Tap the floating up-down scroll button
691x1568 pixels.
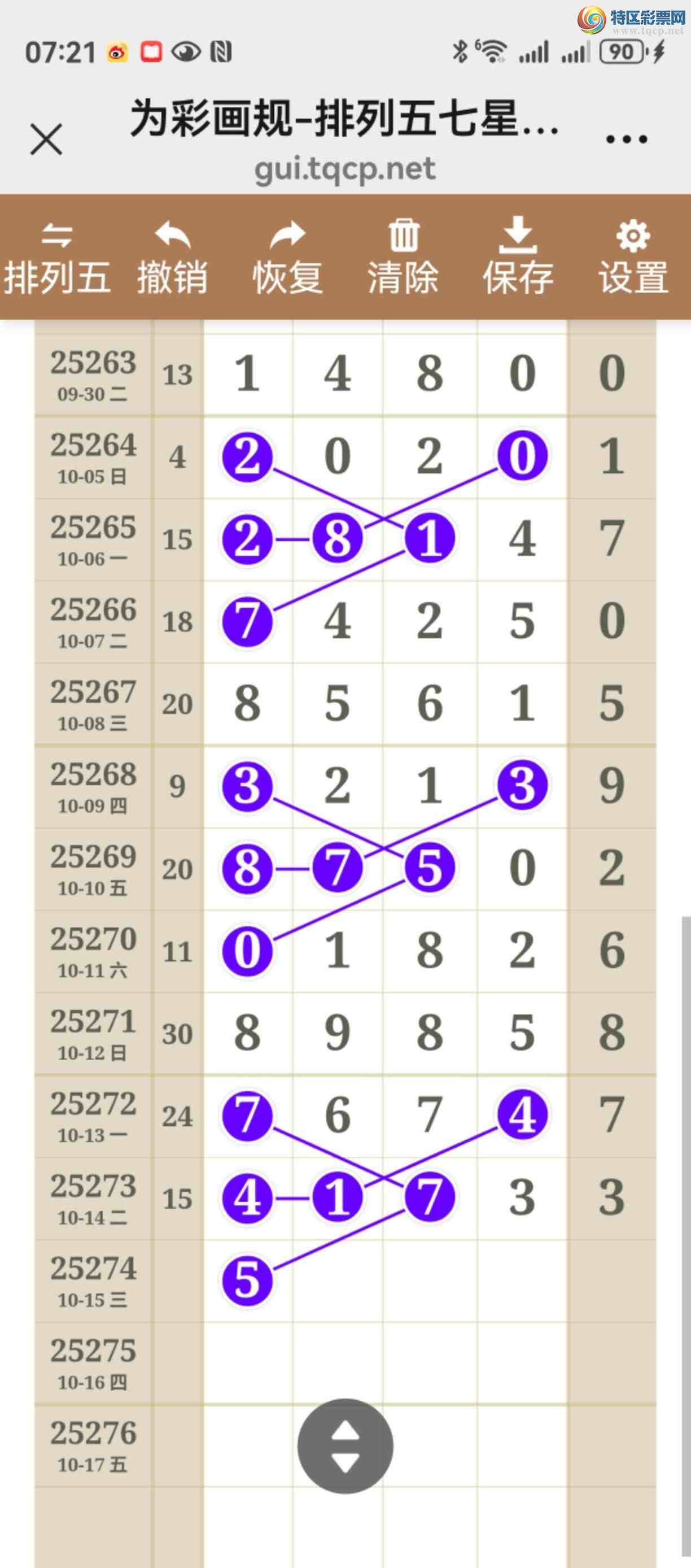[345, 1446]
